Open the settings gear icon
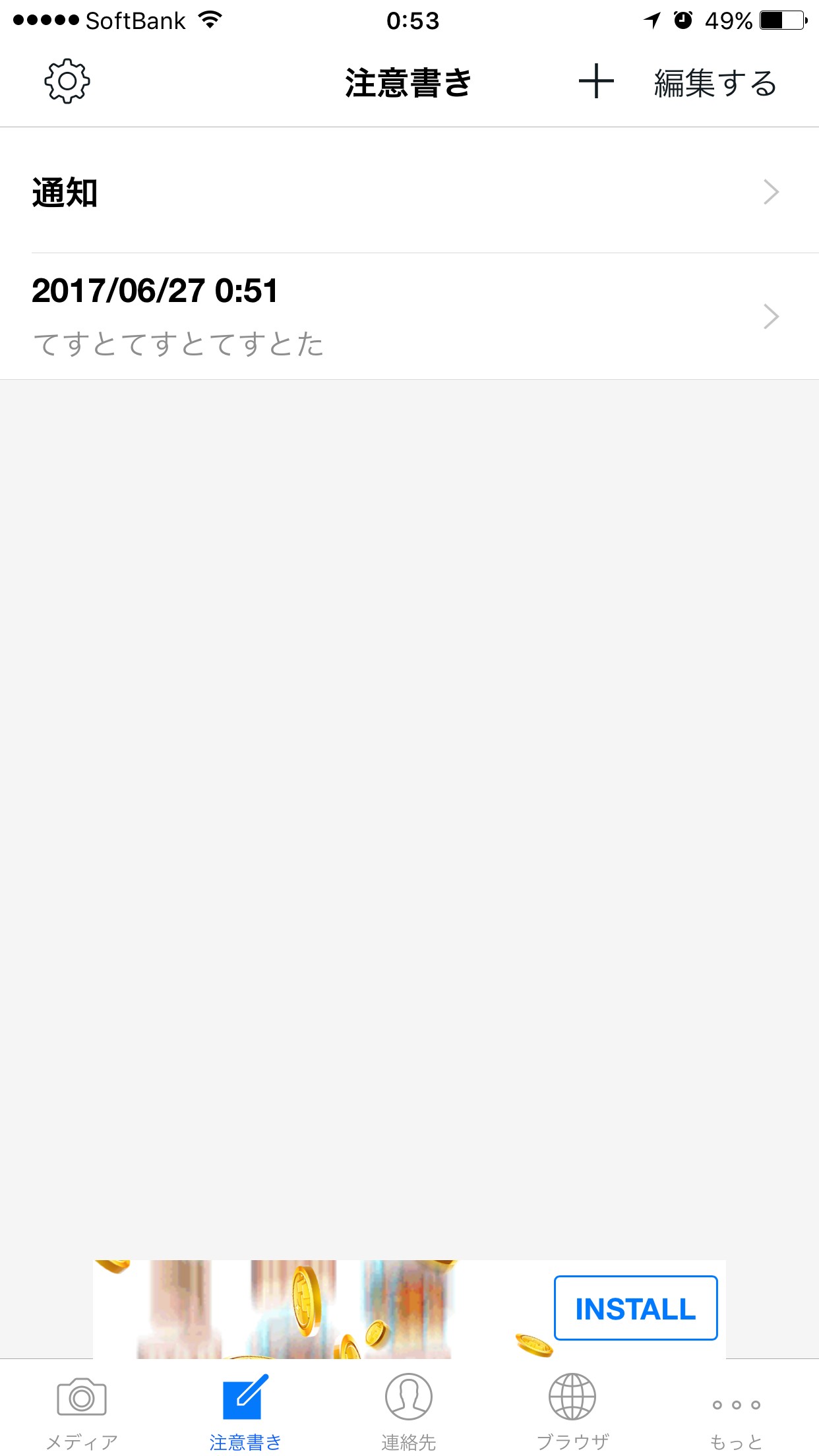The image size is (819, 1456). (x=67, y=82)
